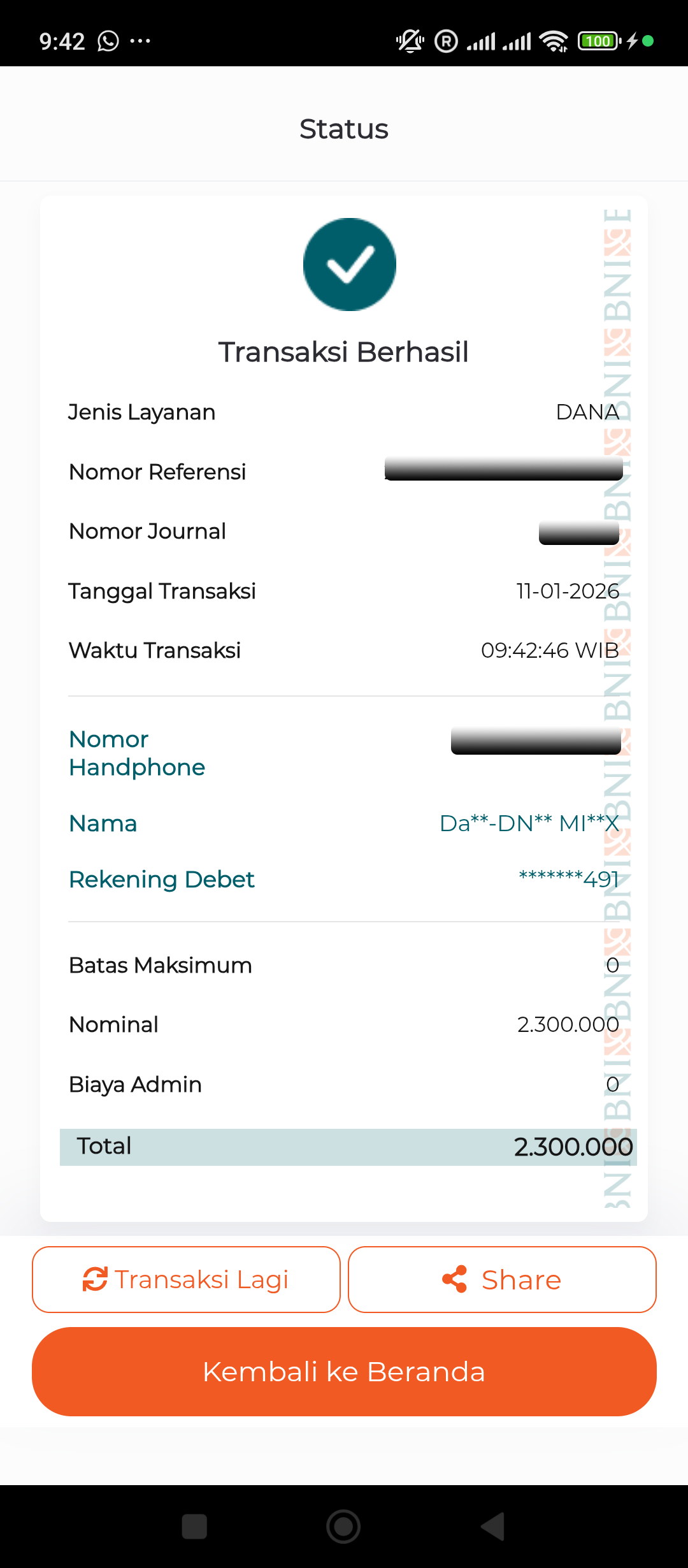Share this transaction receipt
The image size is (688, 1568).
point(502,1279)
